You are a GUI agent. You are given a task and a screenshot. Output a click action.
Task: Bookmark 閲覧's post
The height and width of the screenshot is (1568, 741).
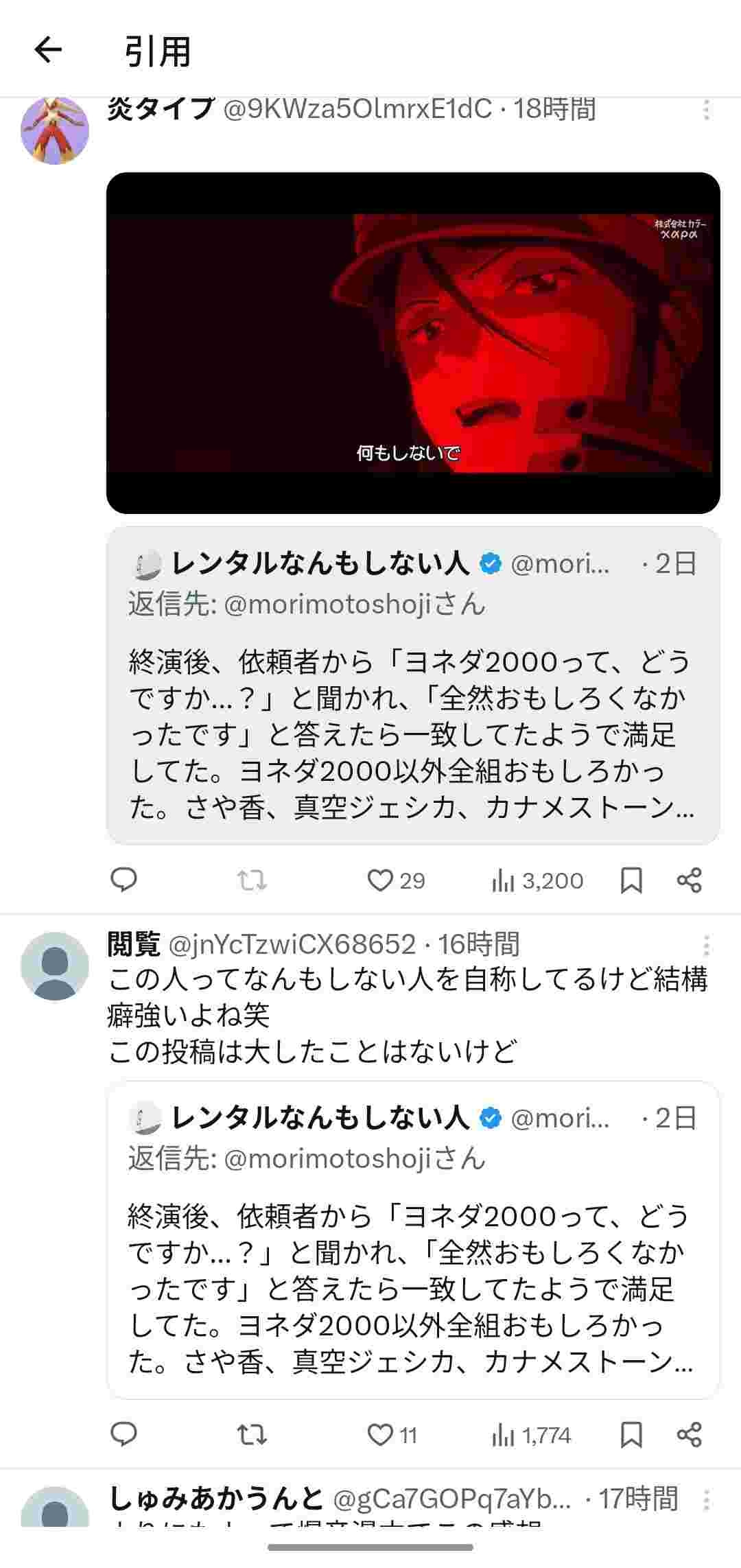631,1435
